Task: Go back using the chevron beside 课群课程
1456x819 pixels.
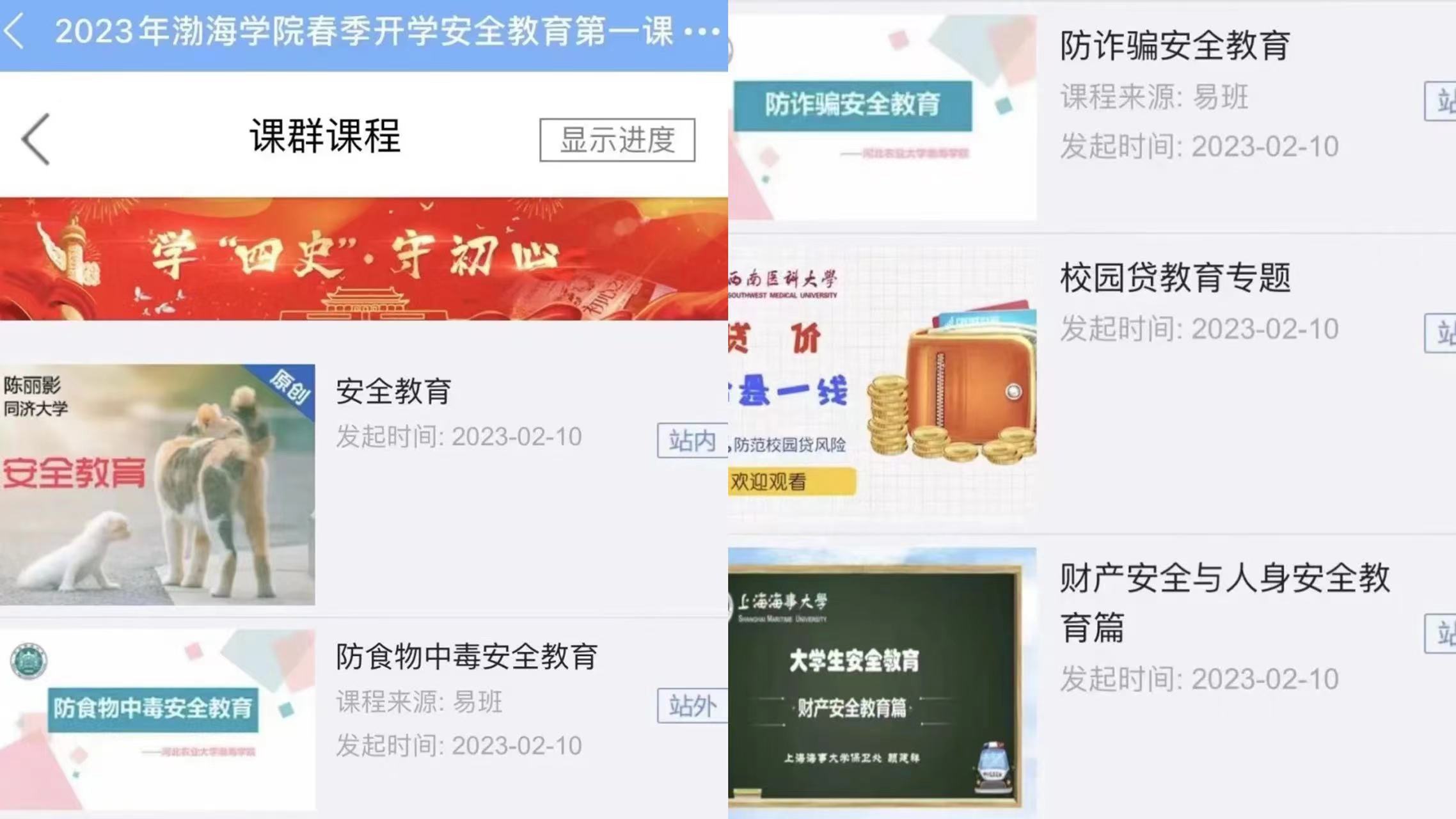Action: pos(36,139)
